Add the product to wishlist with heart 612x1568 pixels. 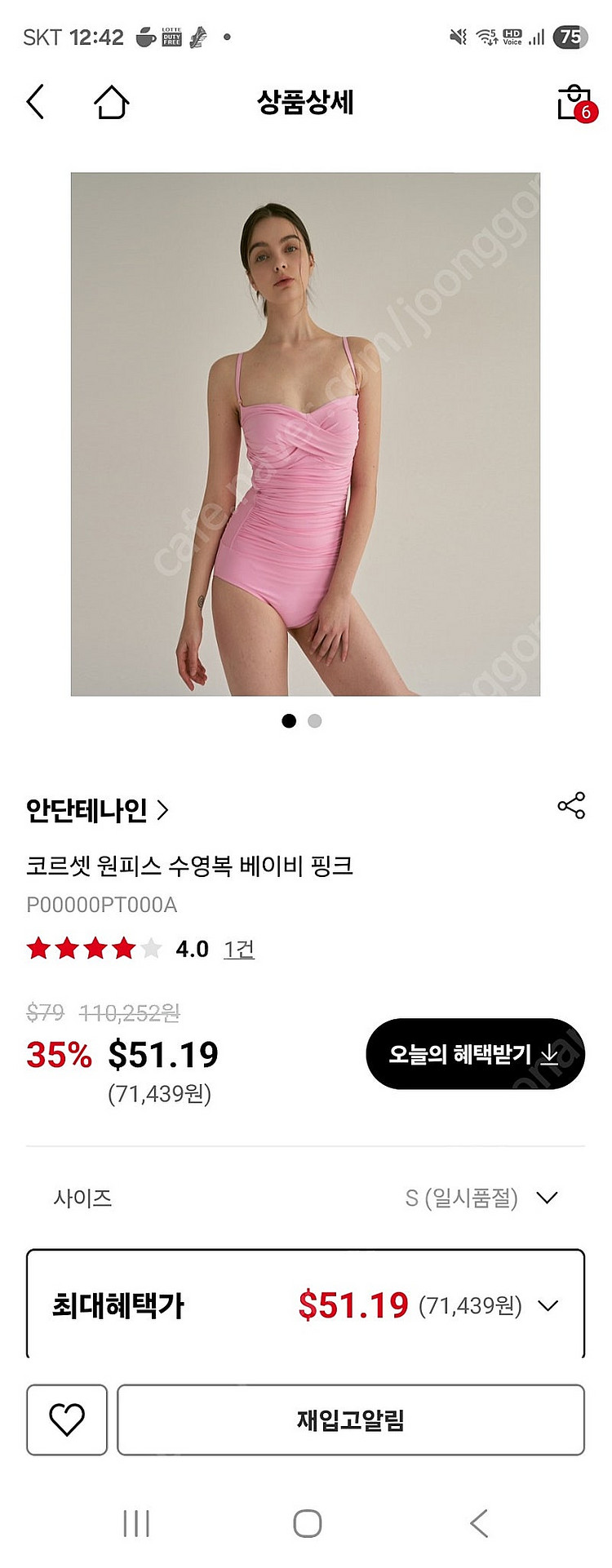pyautogui.click(x=67, y=1420)
